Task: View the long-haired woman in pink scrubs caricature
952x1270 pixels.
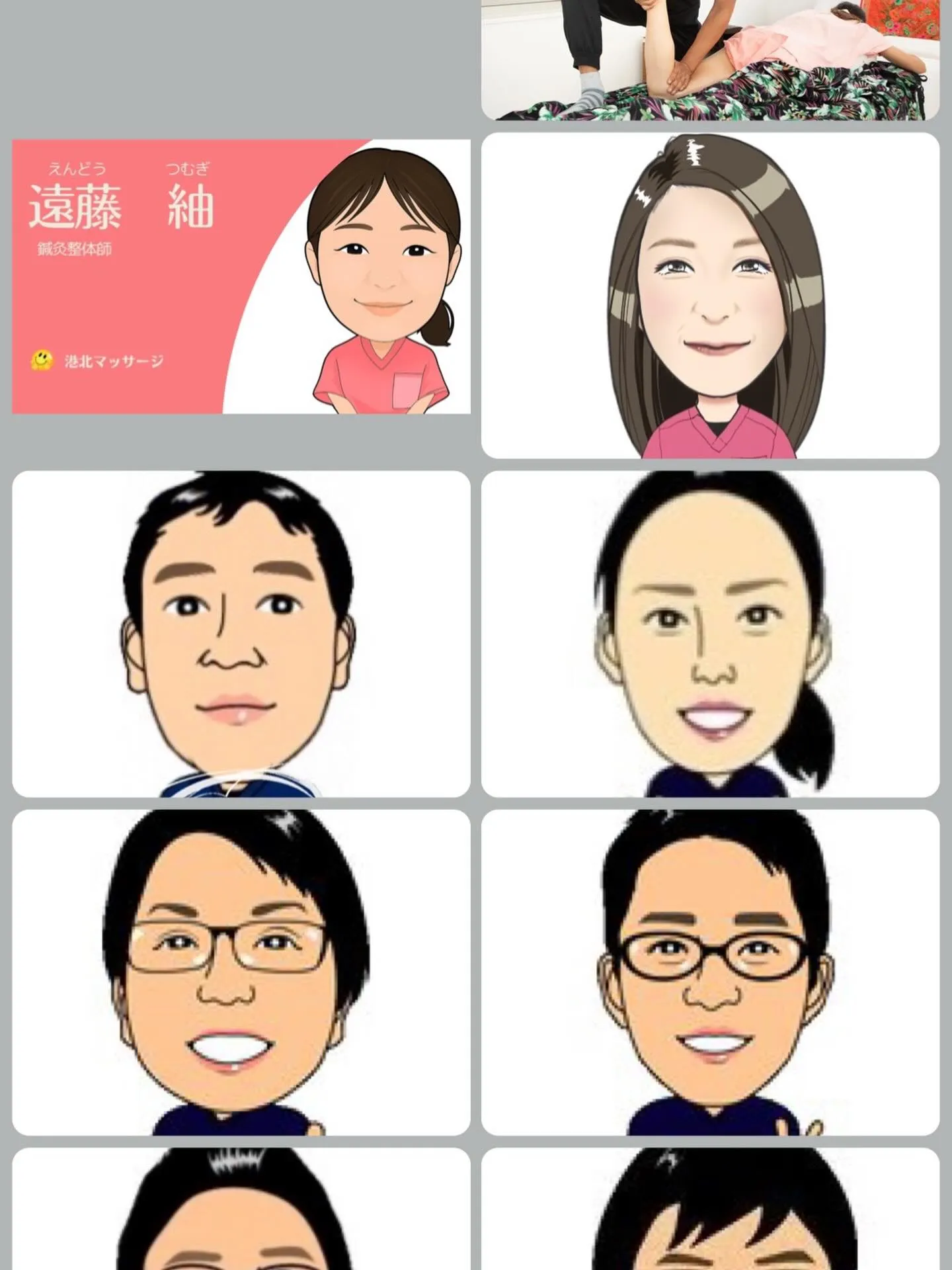Action: pos(710,295)
